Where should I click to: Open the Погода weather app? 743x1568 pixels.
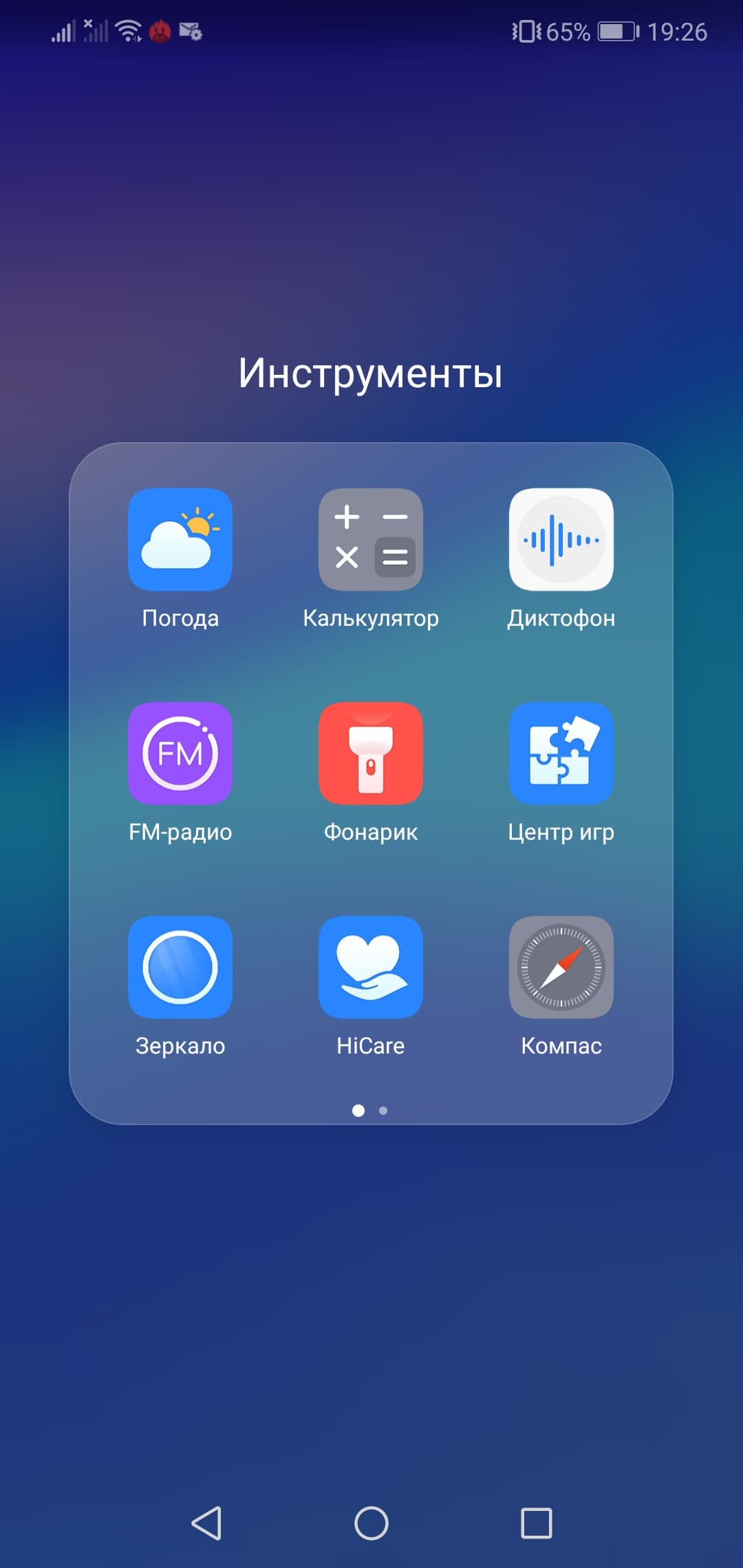click(x=180, y=540)
